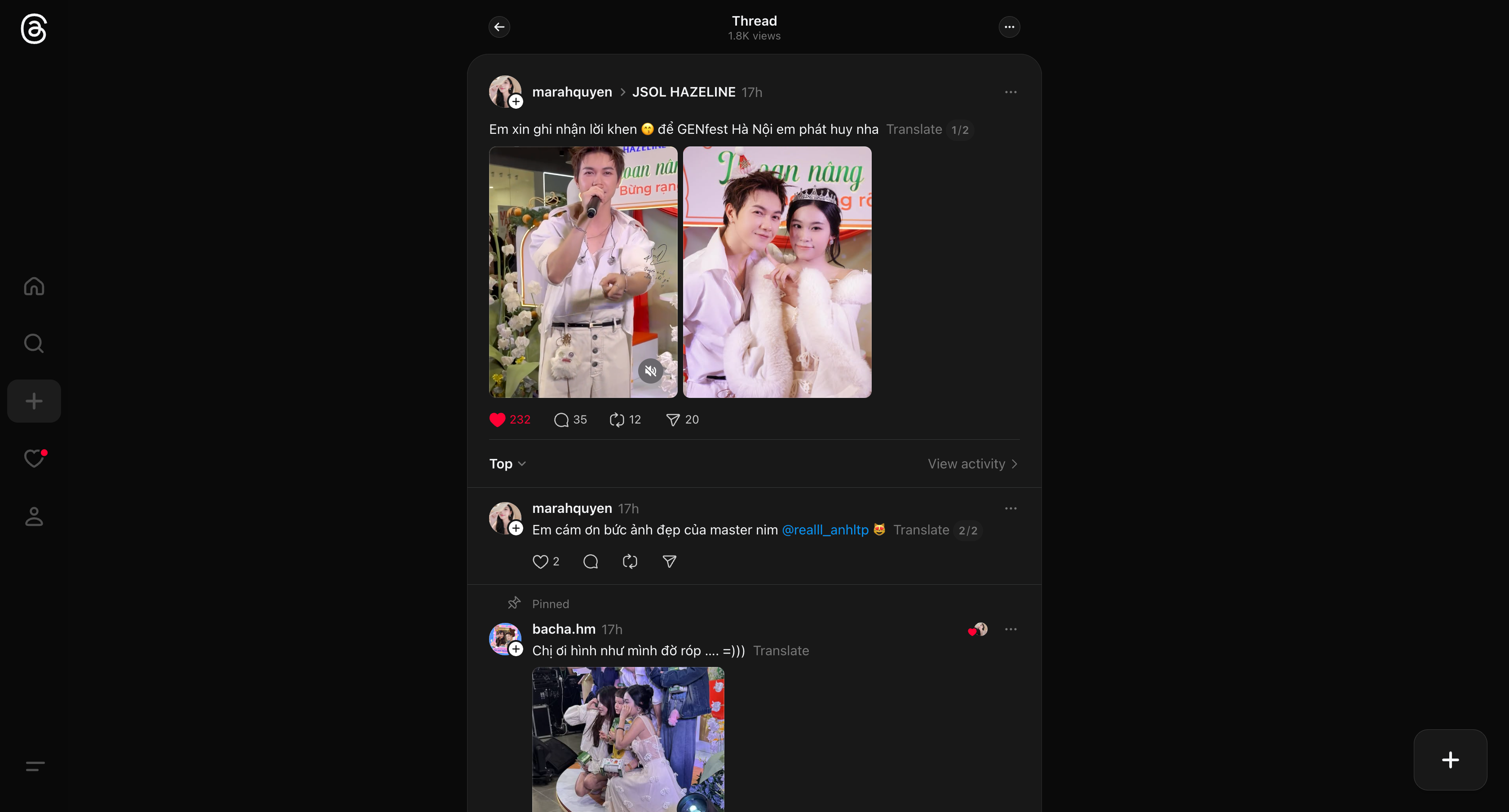Open the activity heart in sidebar
The width and height of the screenshot is (1509, 812).
(34, 458)
